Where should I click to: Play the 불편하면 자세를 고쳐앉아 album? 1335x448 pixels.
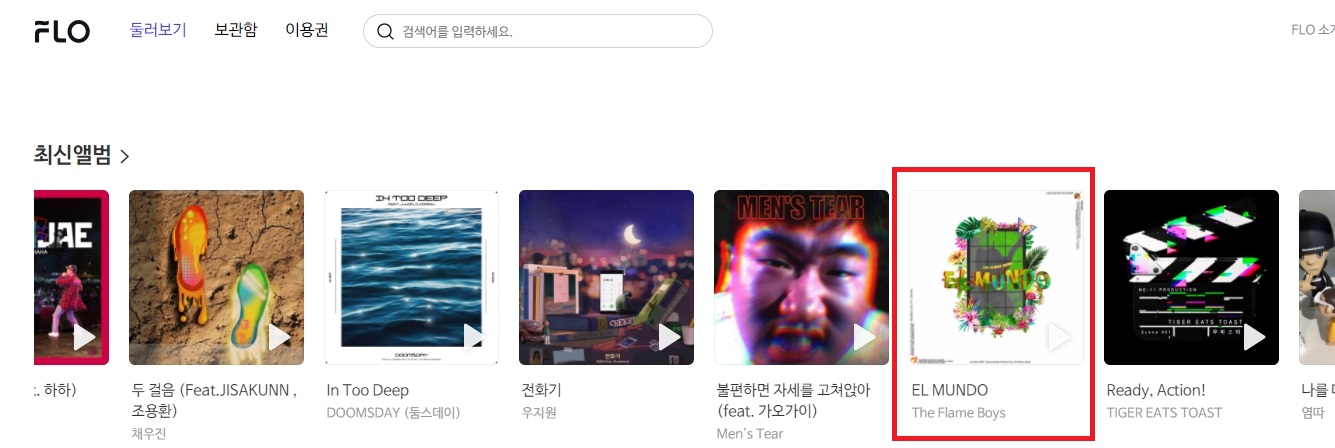[864, 338]
